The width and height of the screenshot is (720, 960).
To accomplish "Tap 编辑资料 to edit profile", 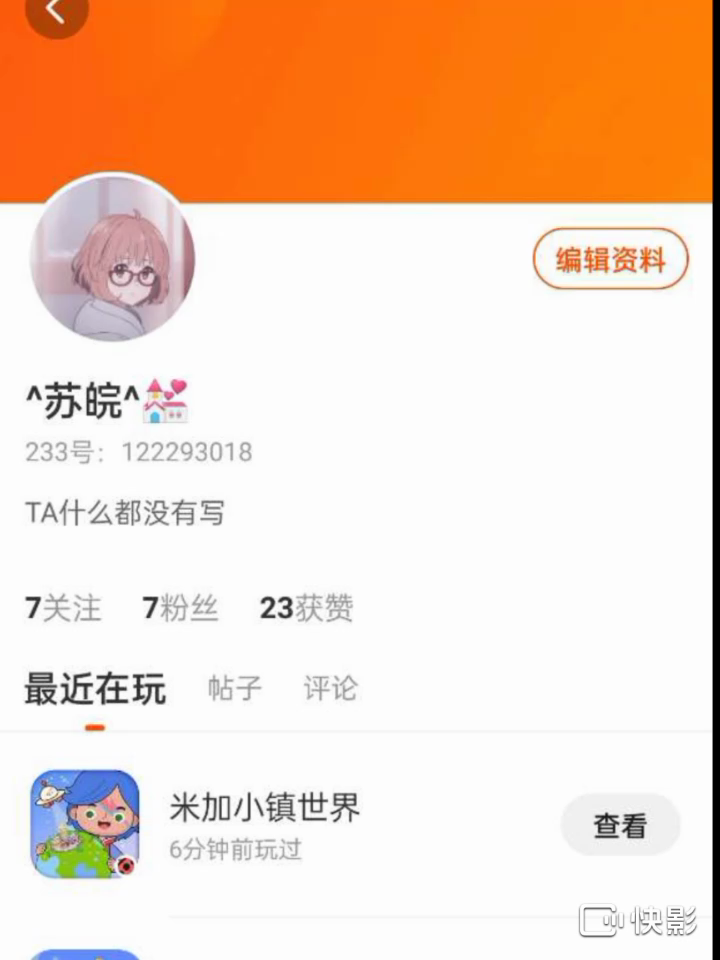I will (x=610, y=260).
